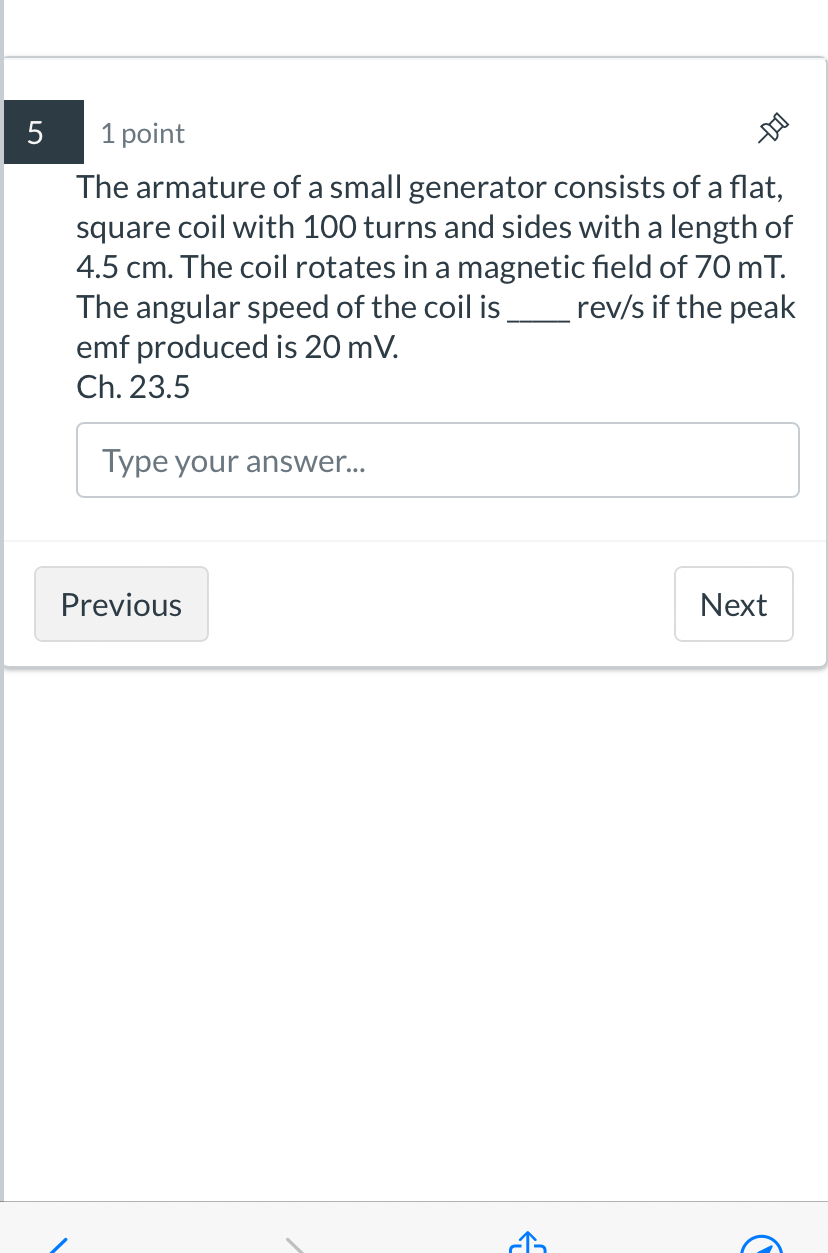This screenshot has height=1253, width=828.
Task: Click the pin icon near the question text
Action: click(x=771, y=129)
